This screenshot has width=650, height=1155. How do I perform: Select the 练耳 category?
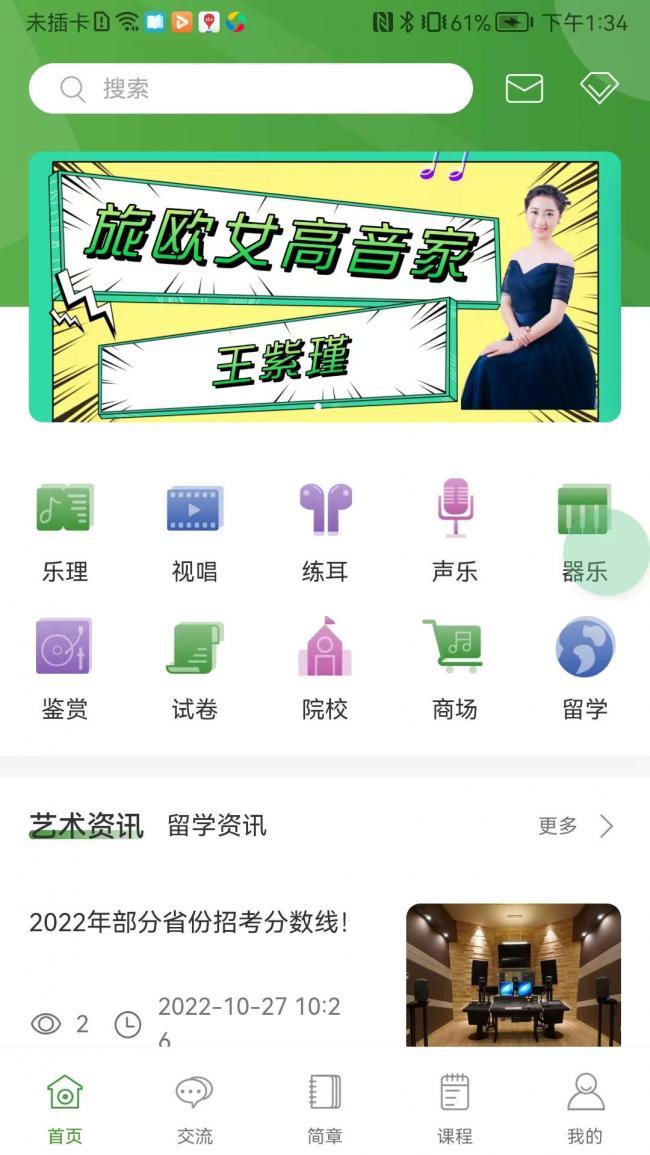(325, 530)
